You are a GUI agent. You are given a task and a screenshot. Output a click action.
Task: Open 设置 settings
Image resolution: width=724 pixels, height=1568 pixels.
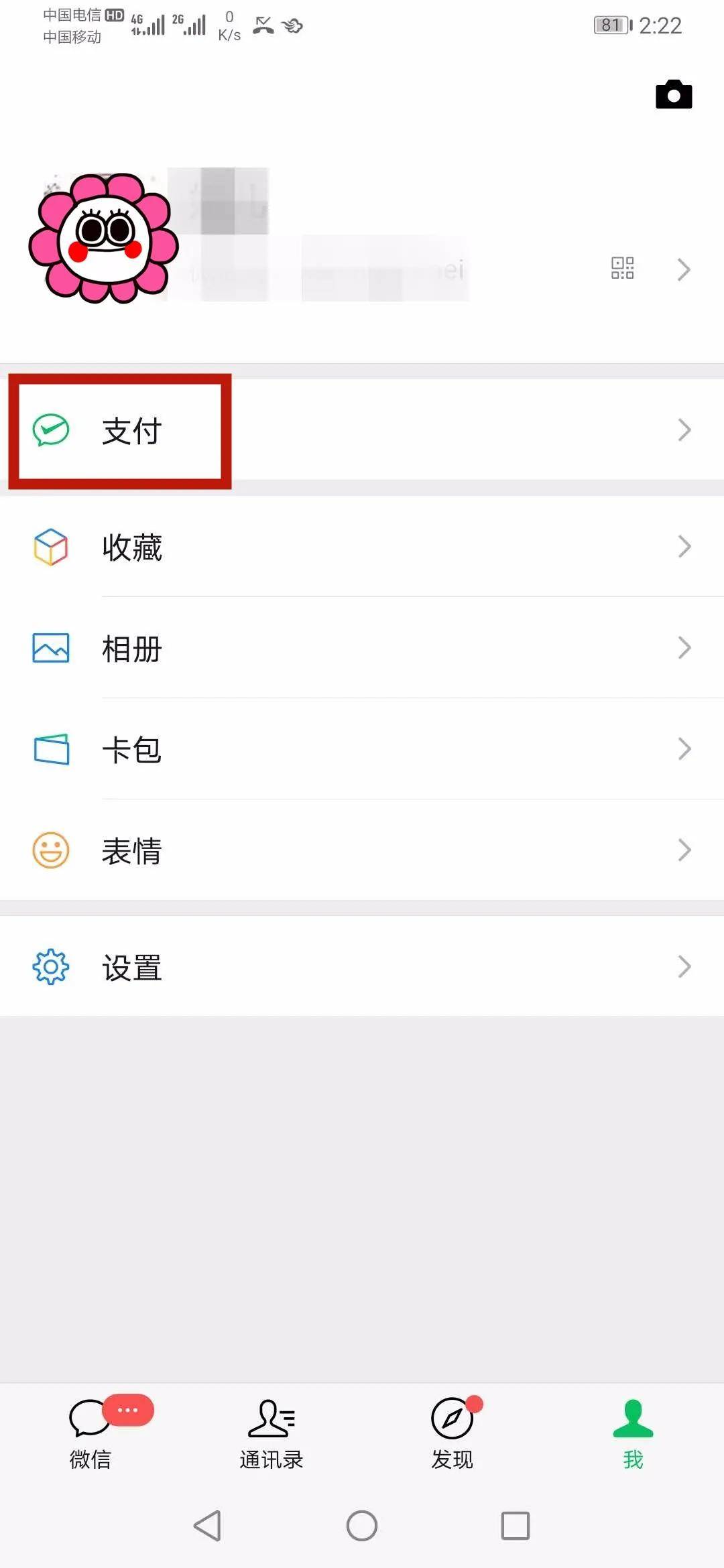pyautogui.click(x=362, y=967)
